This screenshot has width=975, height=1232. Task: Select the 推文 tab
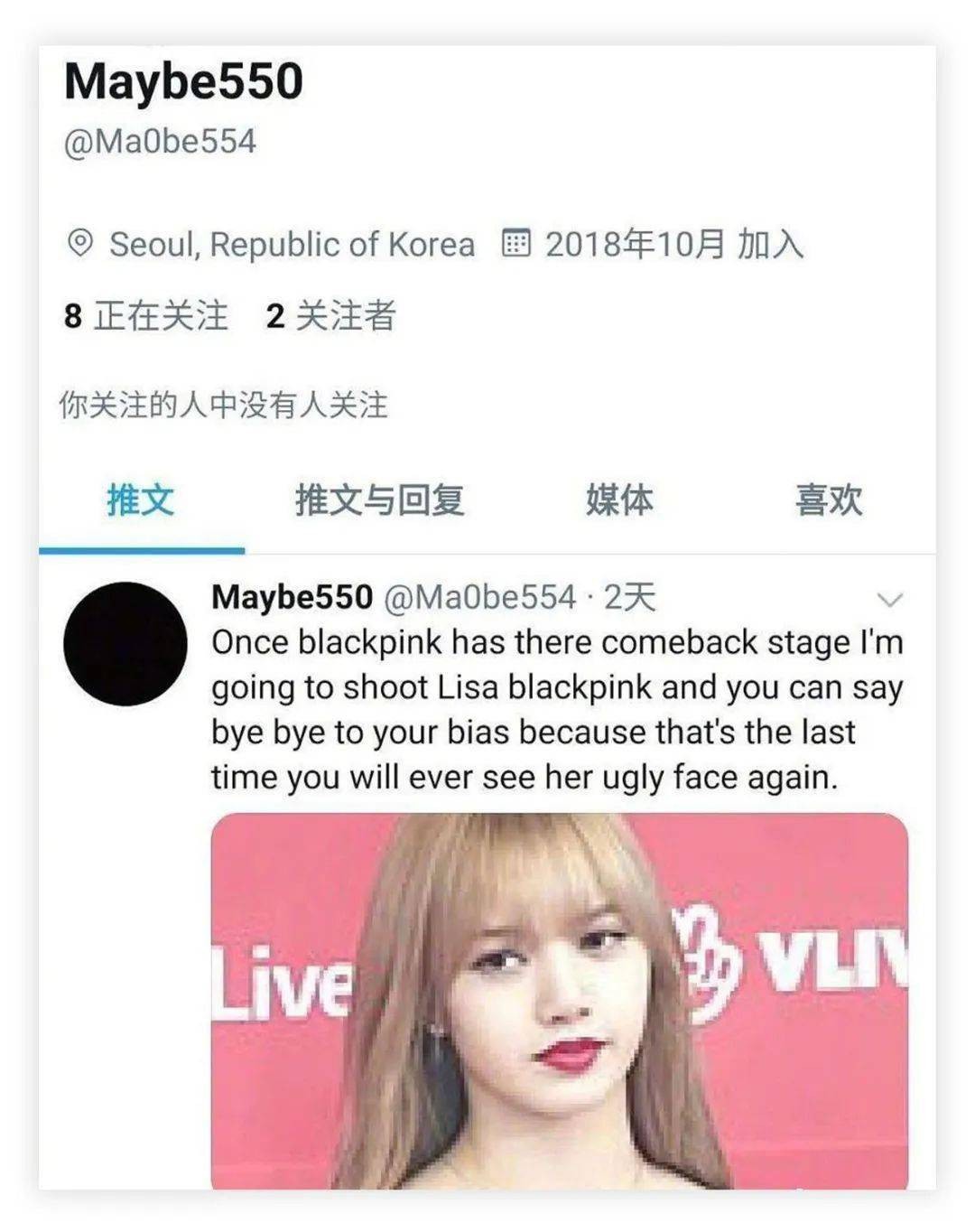coord(140,500)
